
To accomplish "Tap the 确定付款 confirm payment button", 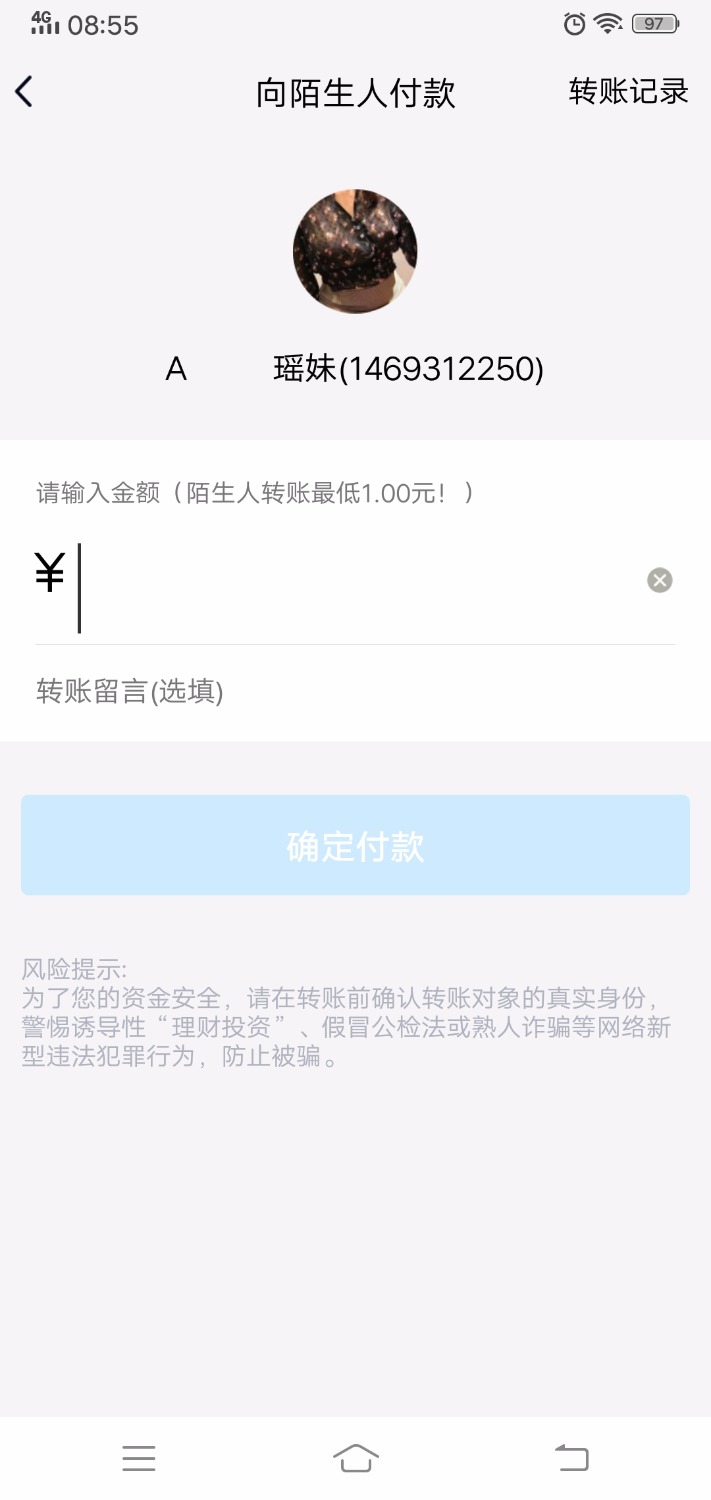I will (x=355, y=846).
